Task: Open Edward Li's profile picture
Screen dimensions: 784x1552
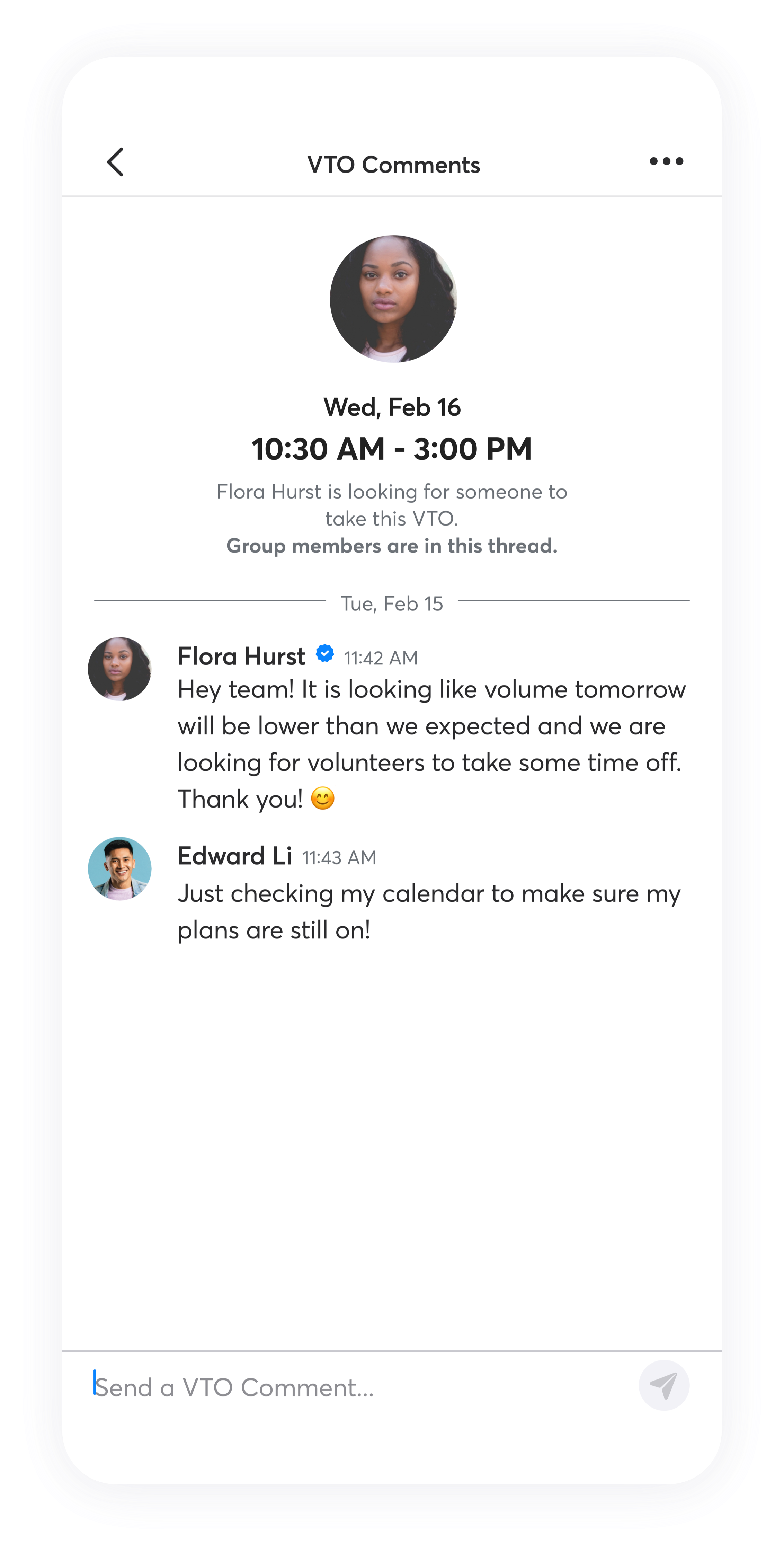Action: click(x=120, y=869)
